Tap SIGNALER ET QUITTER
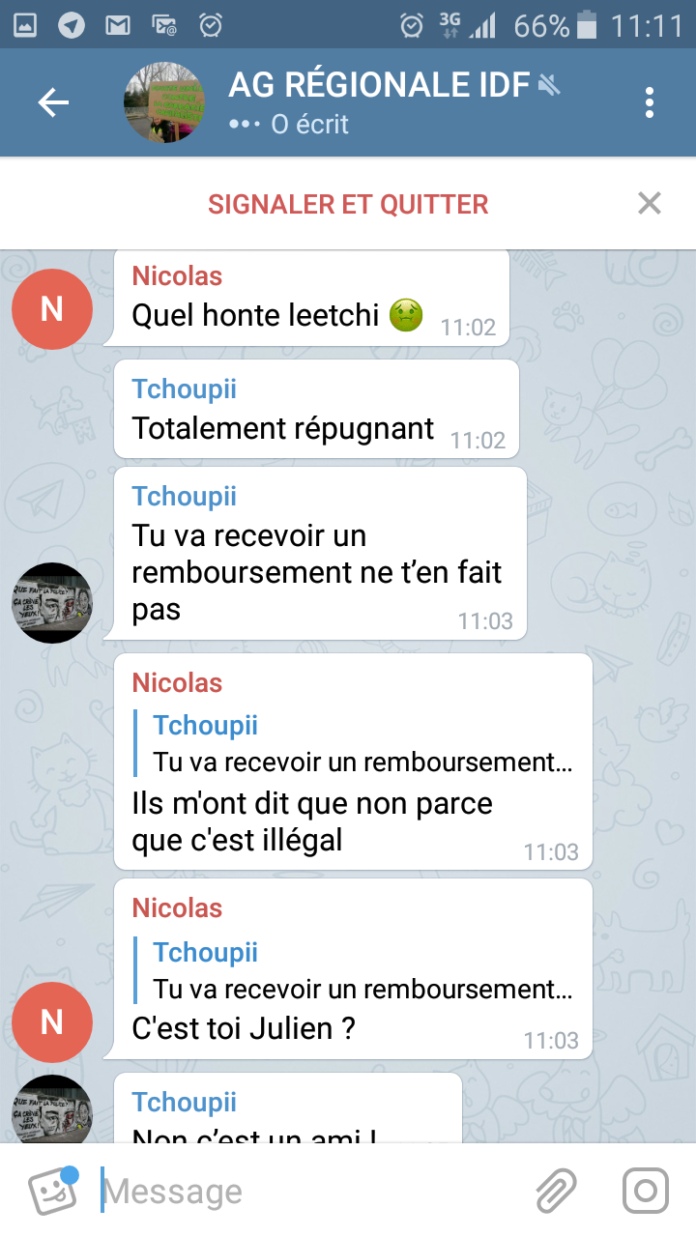The height and width of the screenshot is (1237, 696). tap(348, 204)
